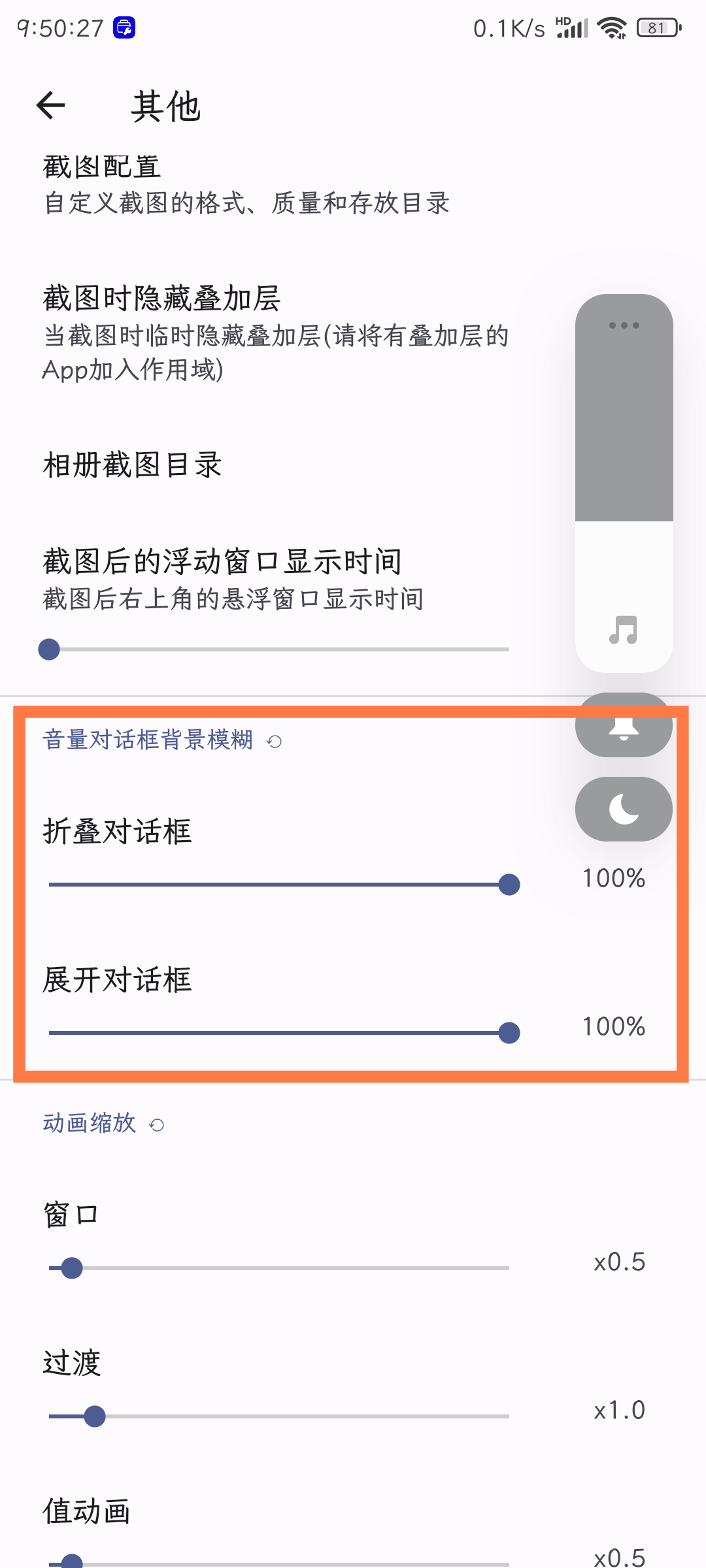The height and width of the screenshot is (1568, 706).
Task: Tap the battery indicator
Action: click(x=657, y=27)
